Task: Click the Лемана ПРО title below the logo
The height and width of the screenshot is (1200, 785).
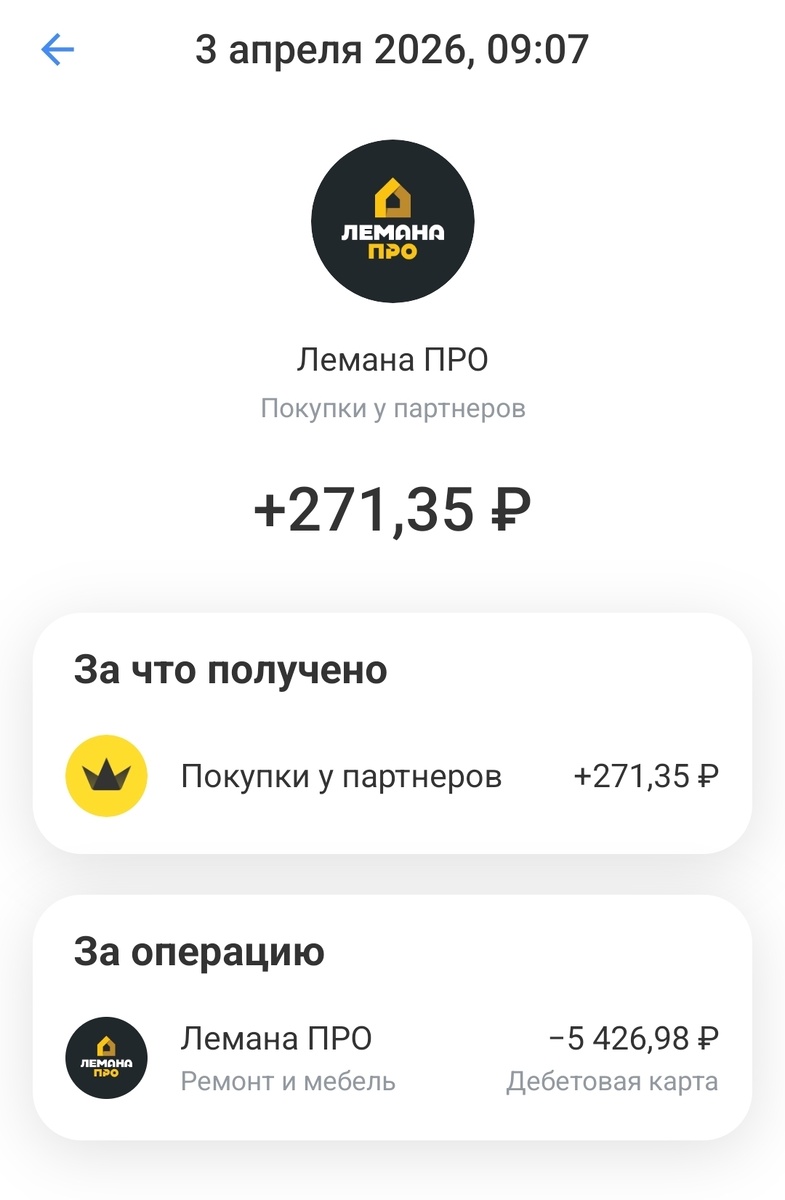Action: tap(392, 361)
